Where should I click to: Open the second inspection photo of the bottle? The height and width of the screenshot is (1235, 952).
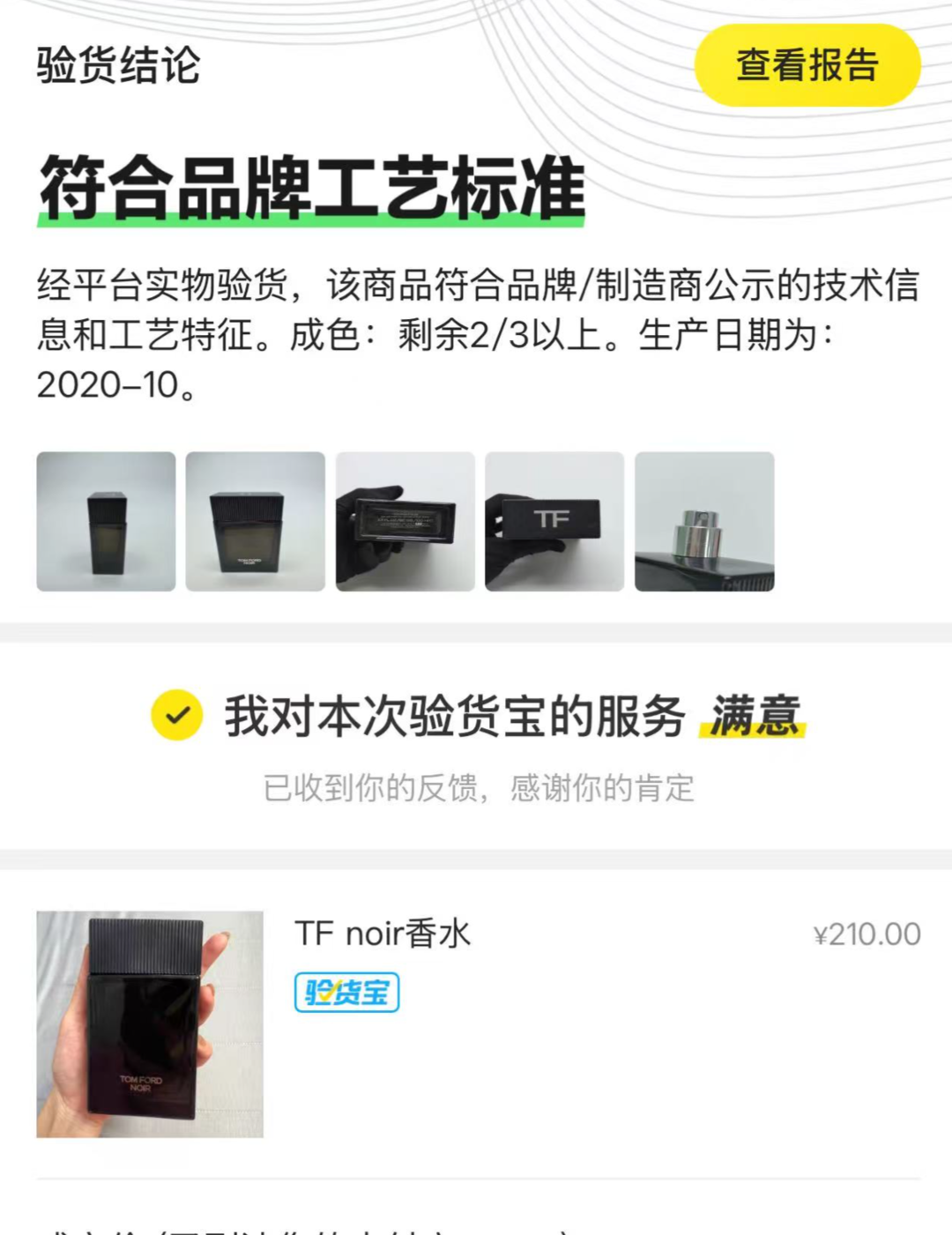coord(255,521)
